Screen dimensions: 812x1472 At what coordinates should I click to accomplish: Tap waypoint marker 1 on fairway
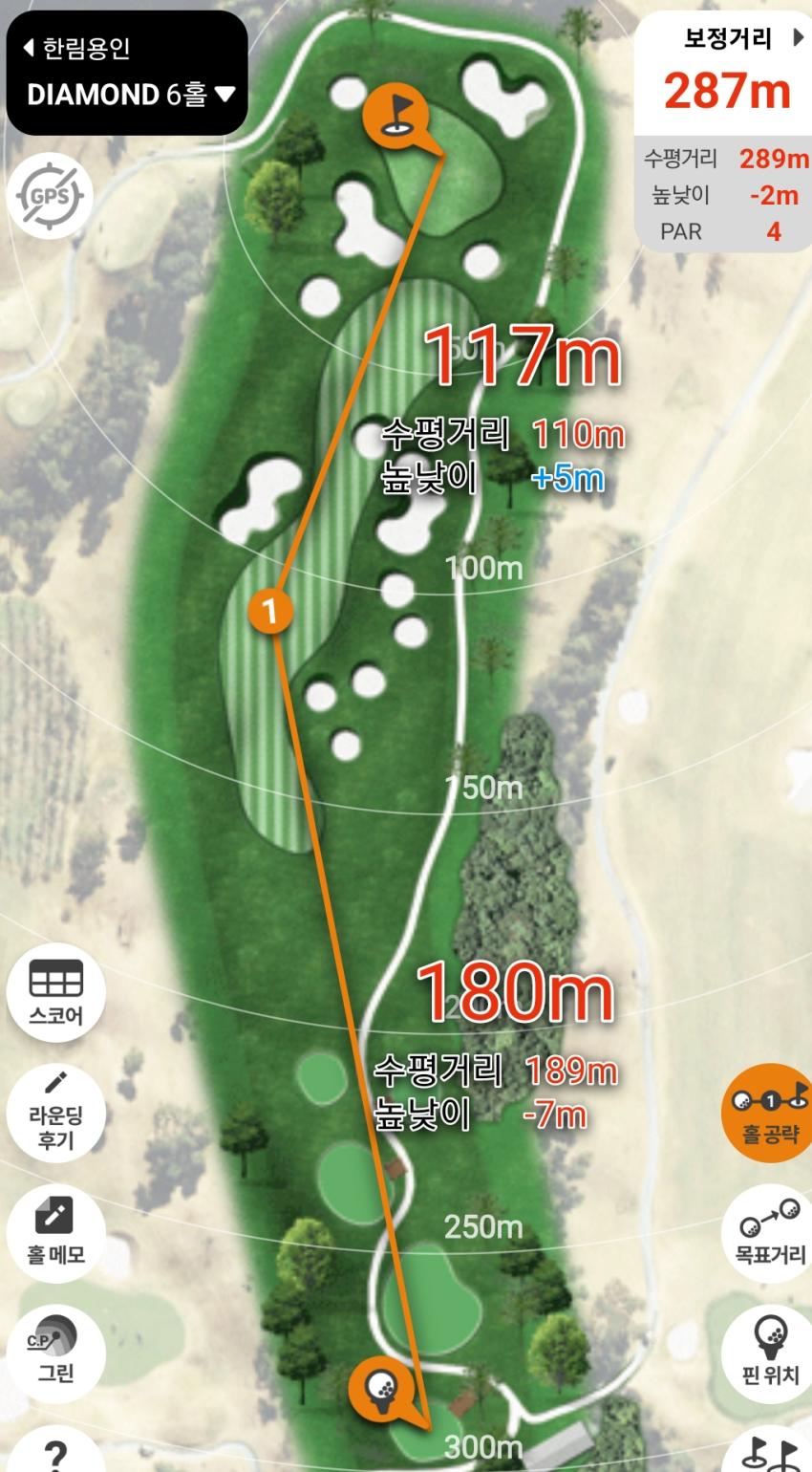click(270, 610)
